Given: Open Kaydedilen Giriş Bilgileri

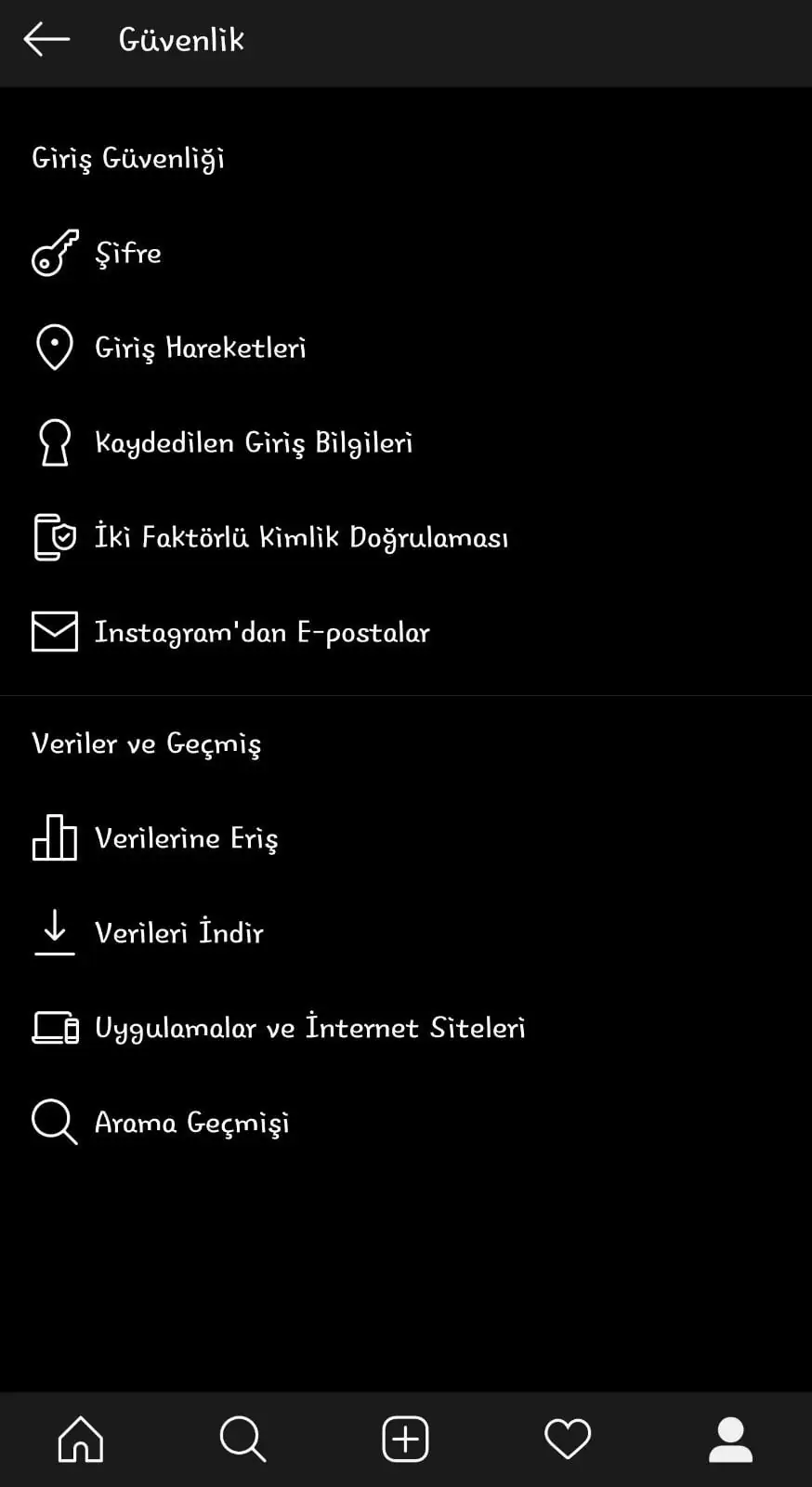Looking at the screenshot, I should (x=253, y=442).
